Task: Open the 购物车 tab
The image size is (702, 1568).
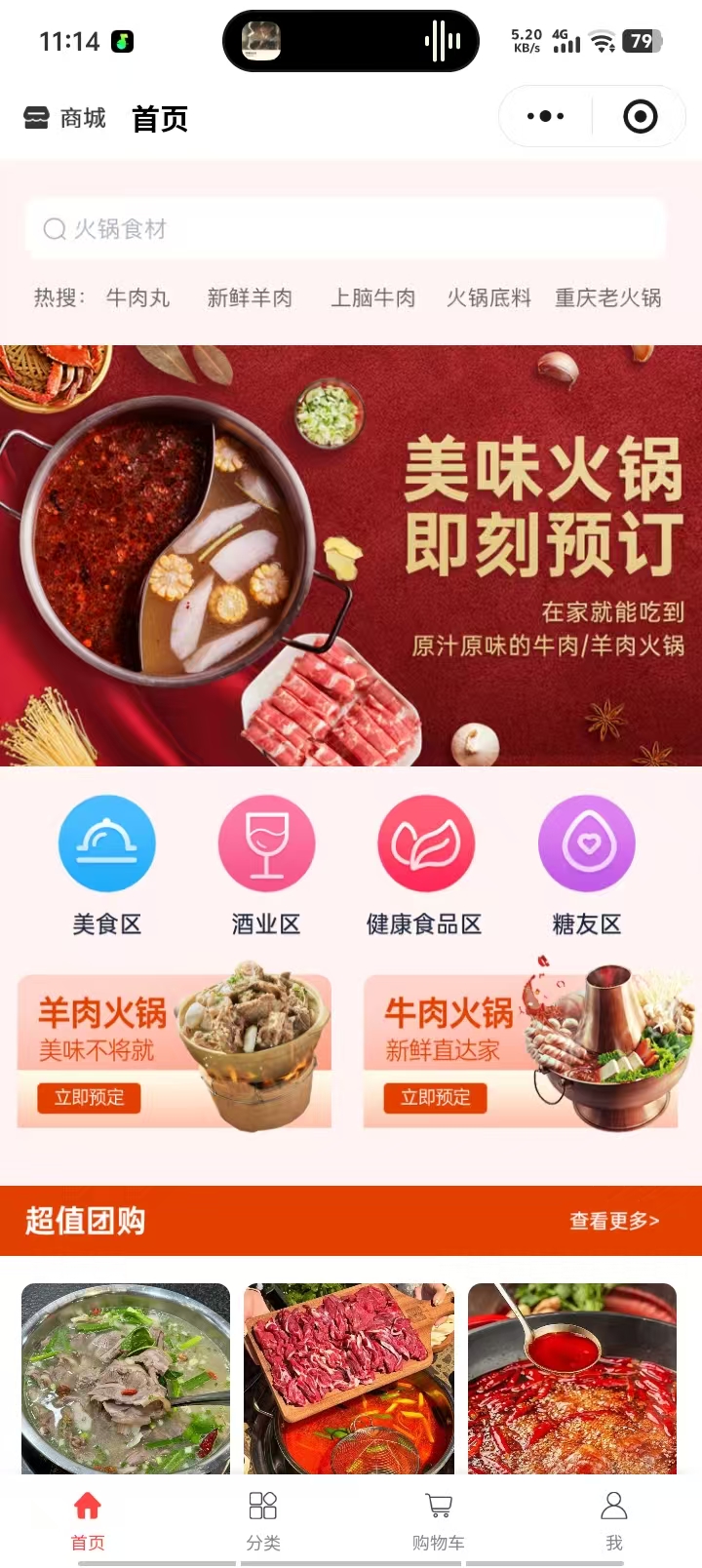Action: pyautogui.click(x=439, y=1519)
